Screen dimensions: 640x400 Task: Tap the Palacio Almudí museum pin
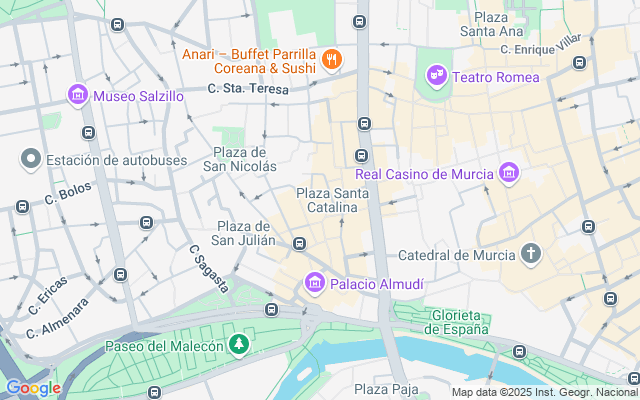[x=315, y=284]
